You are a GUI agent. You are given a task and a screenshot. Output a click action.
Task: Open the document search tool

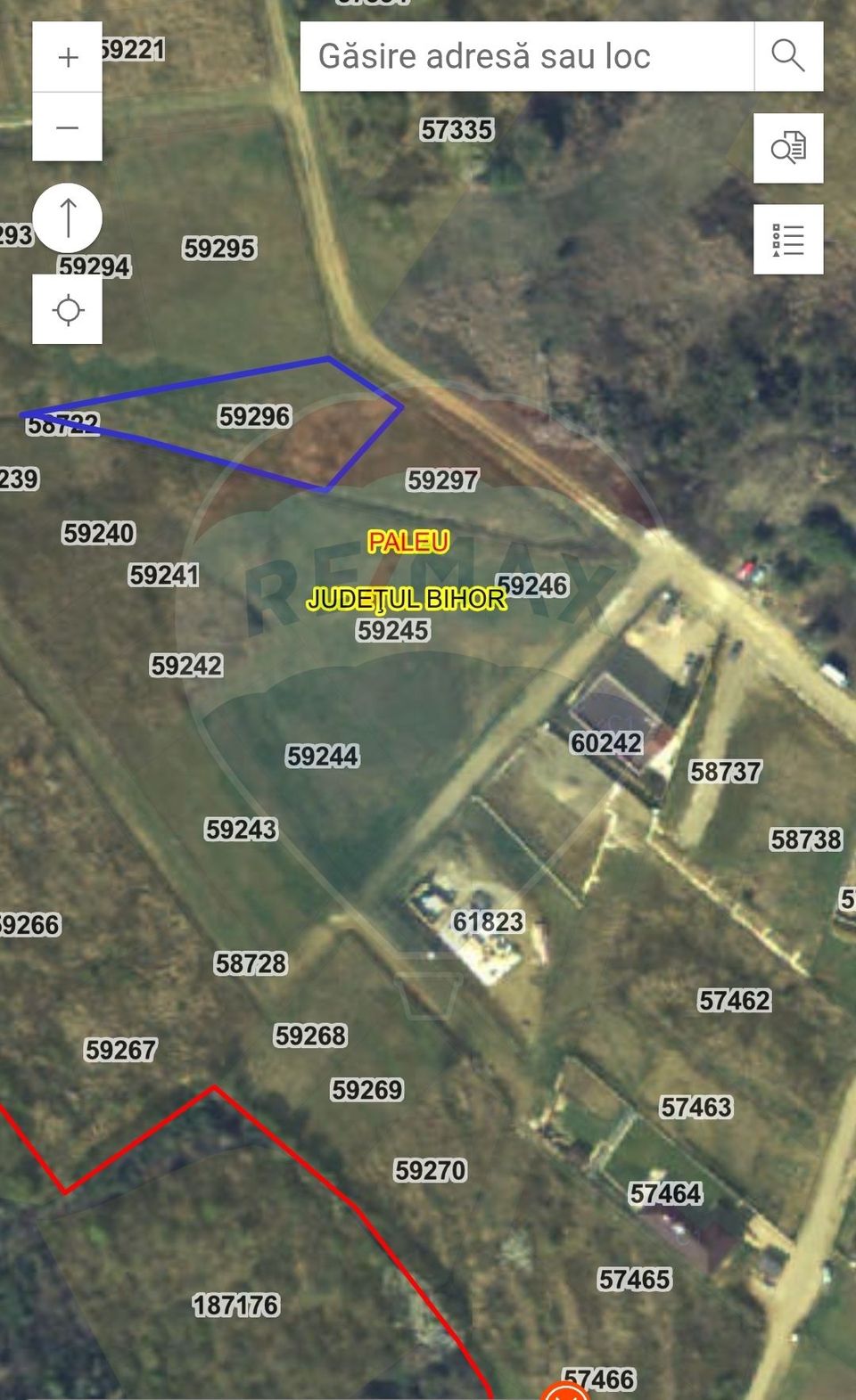[x=788, y=149]
